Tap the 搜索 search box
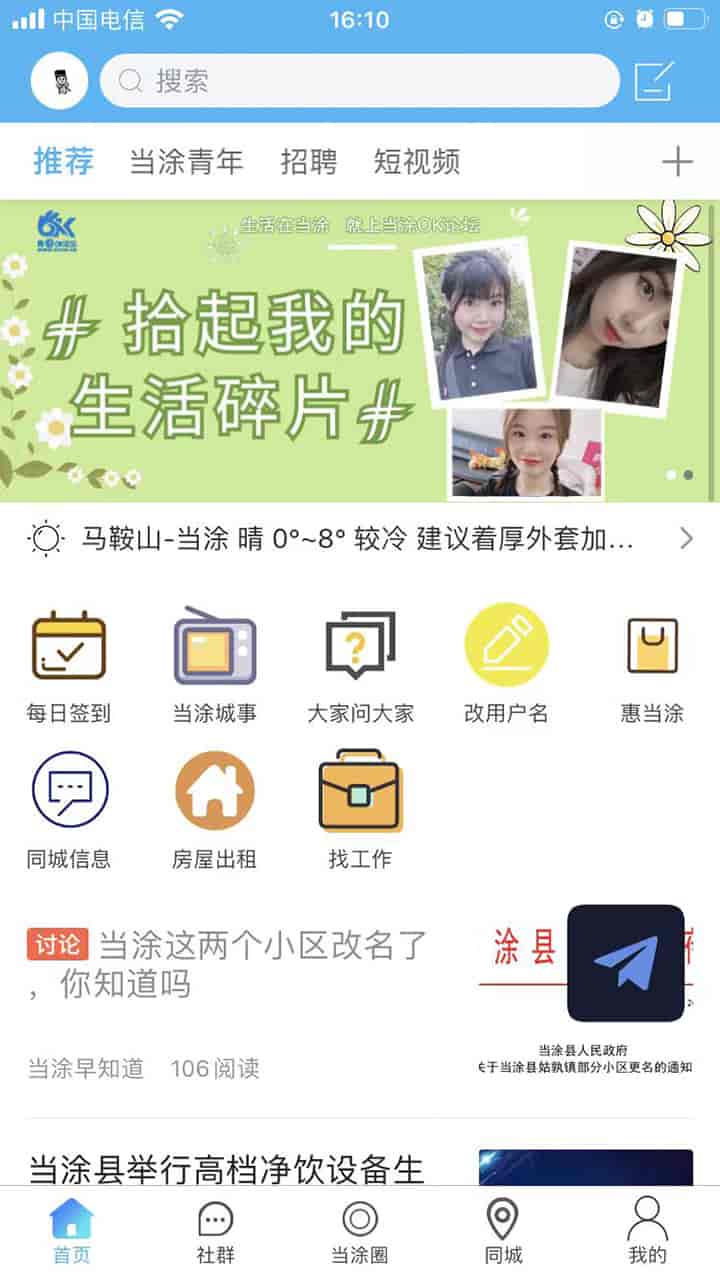720x1280 pixels. (360, 81)
